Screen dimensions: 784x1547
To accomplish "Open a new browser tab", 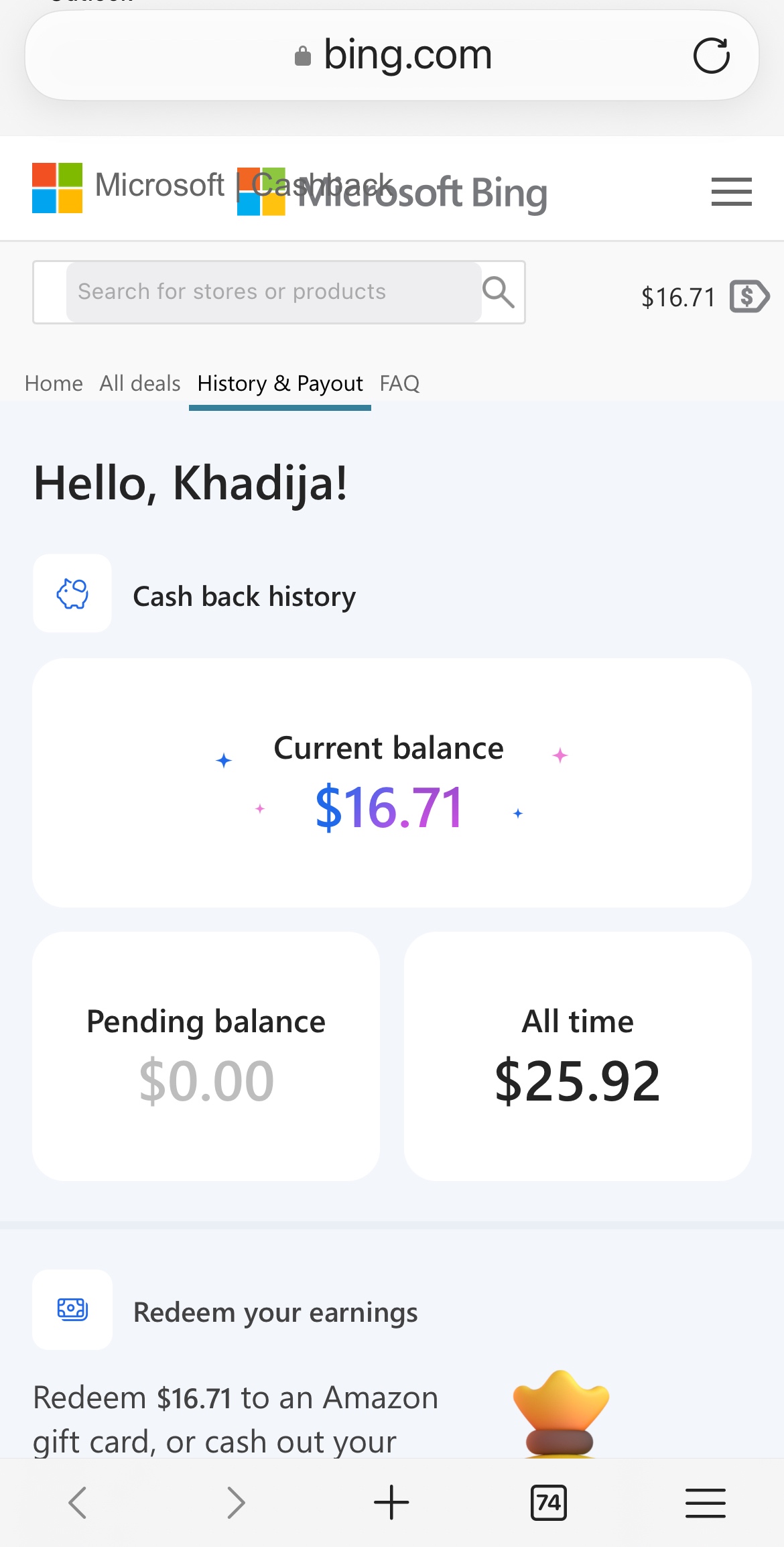I will coord(391,1502).
